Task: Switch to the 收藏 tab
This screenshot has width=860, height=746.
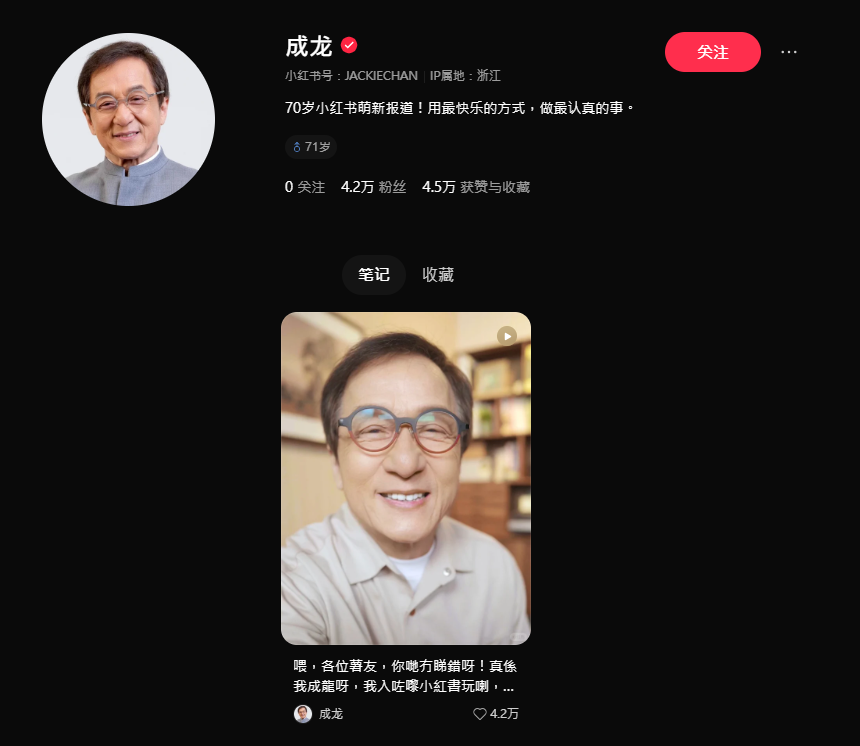Action: pos(438,274)
